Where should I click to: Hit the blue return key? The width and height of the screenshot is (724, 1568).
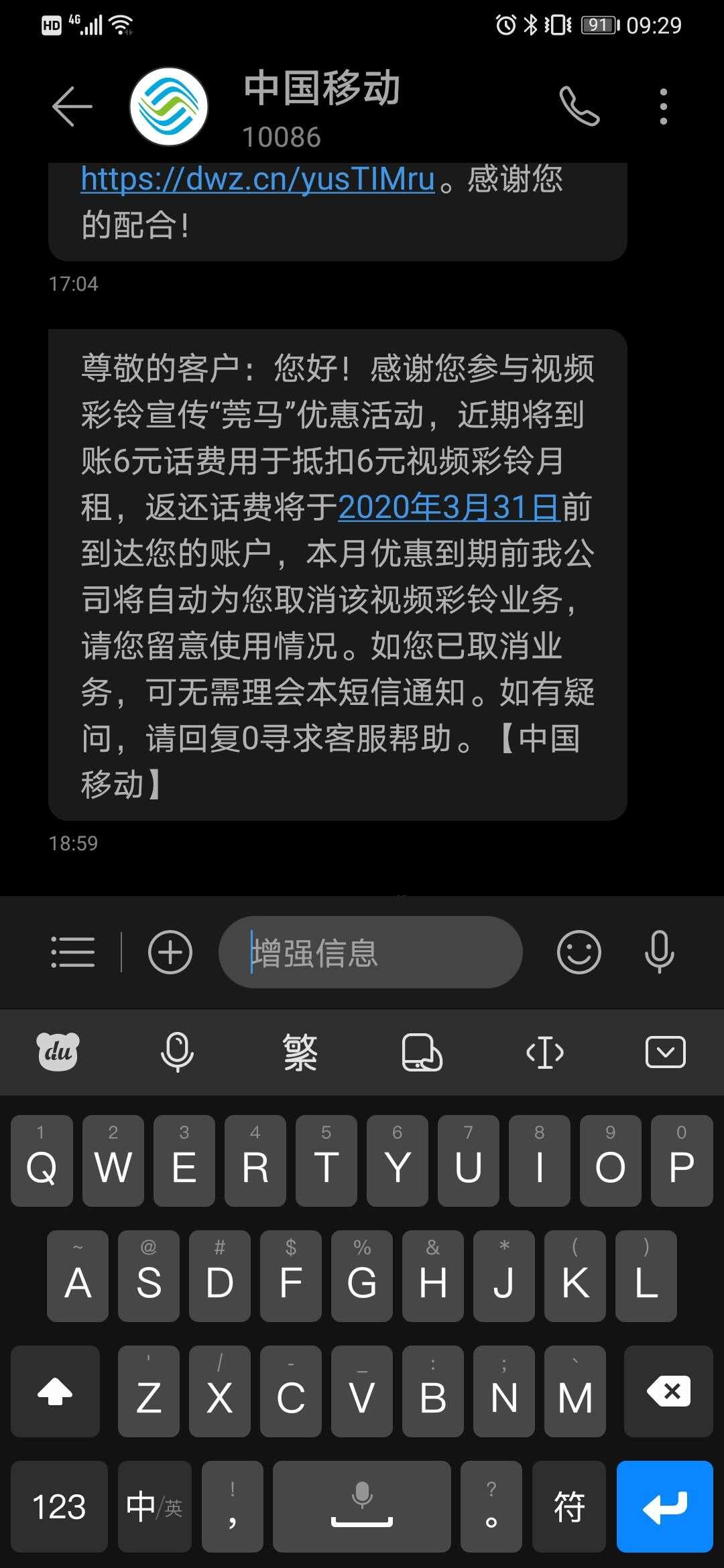pos(664,1507)
